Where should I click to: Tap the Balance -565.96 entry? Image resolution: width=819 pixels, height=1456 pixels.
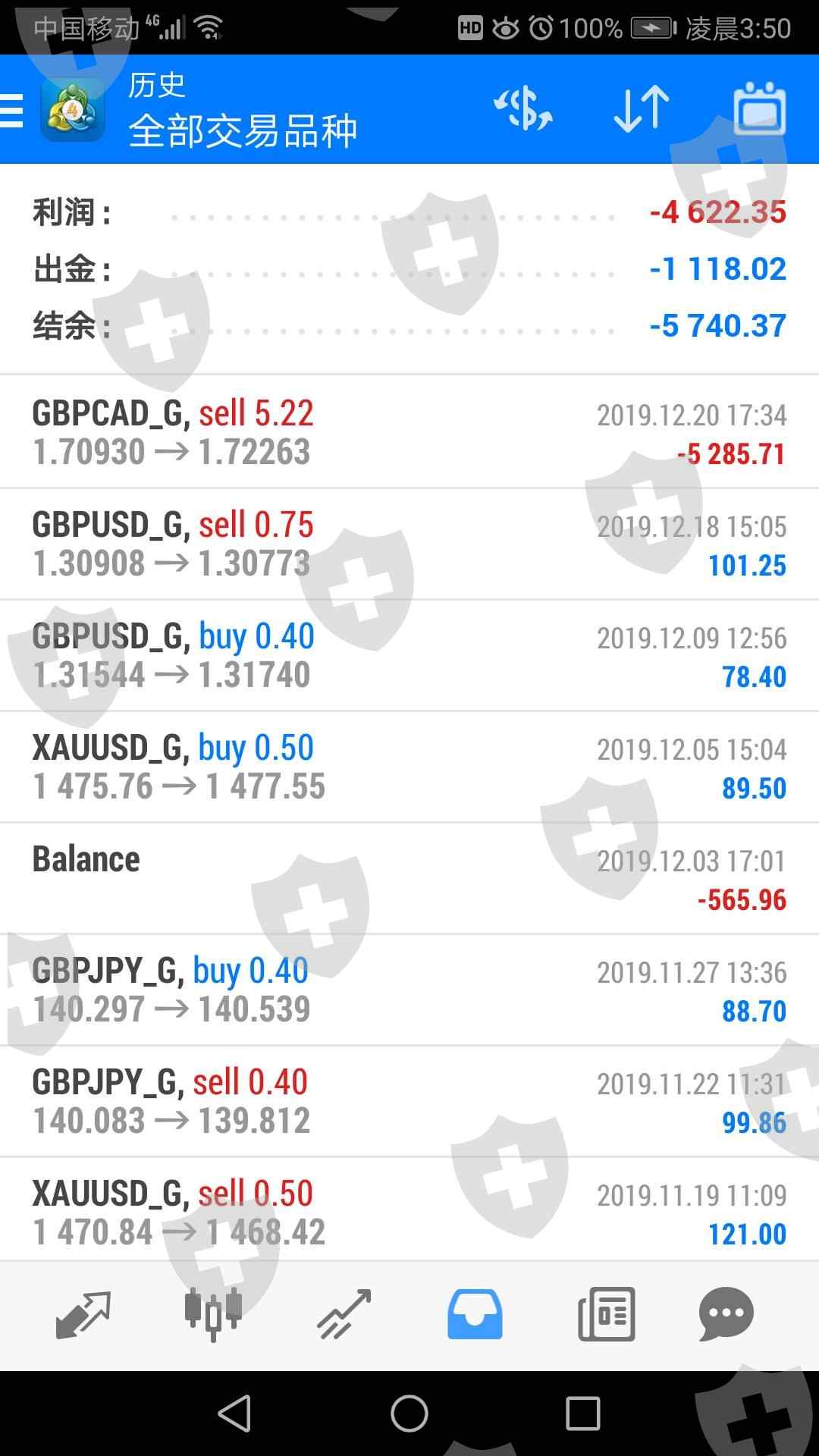click(409, 878)
